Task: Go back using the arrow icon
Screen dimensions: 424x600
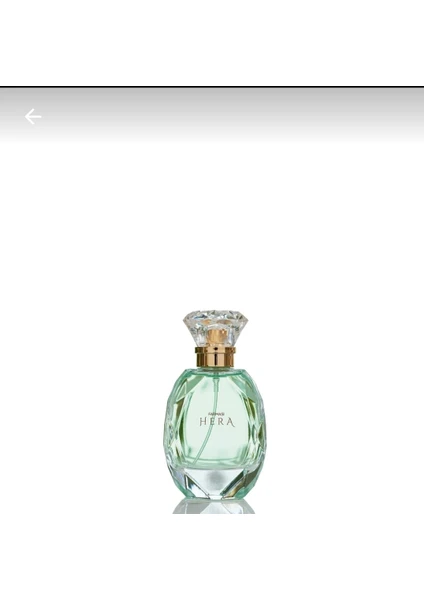Action: coord(33,116)
